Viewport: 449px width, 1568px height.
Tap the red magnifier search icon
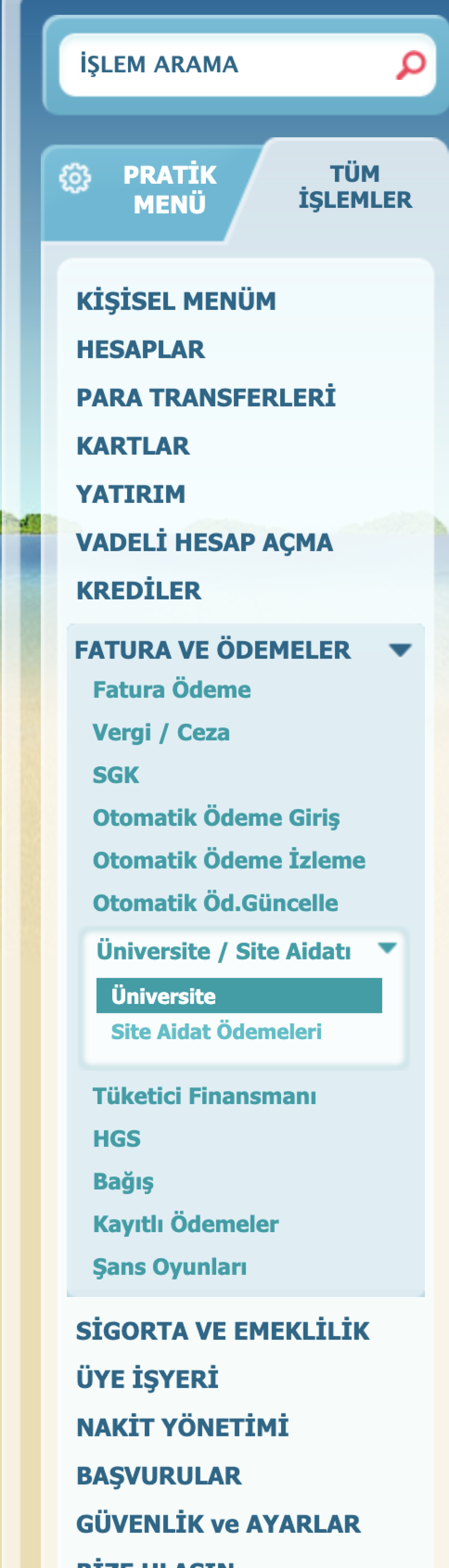pos(411,64)
